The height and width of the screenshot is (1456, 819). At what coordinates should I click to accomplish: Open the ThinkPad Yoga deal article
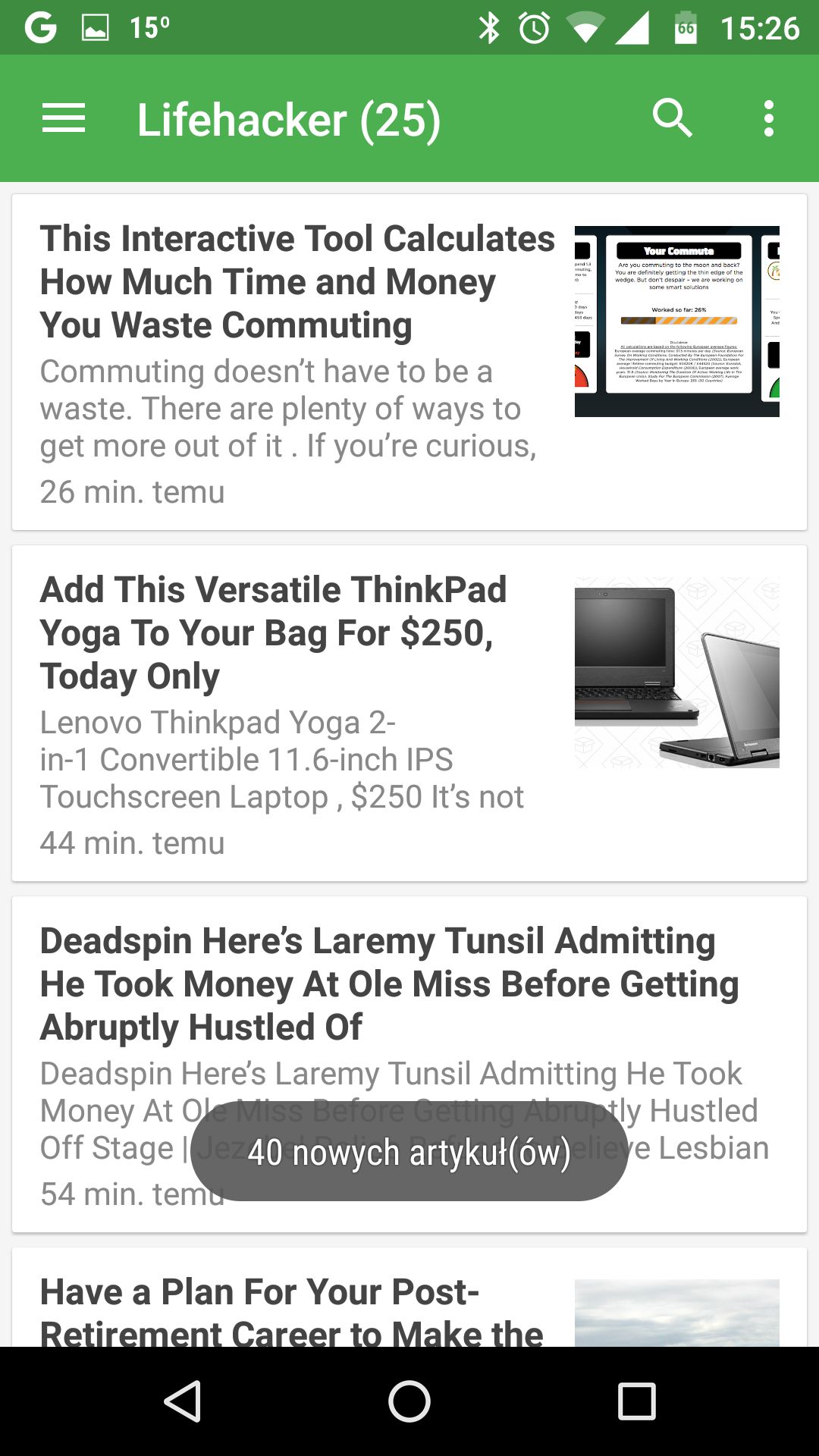(x=409, y=714)
